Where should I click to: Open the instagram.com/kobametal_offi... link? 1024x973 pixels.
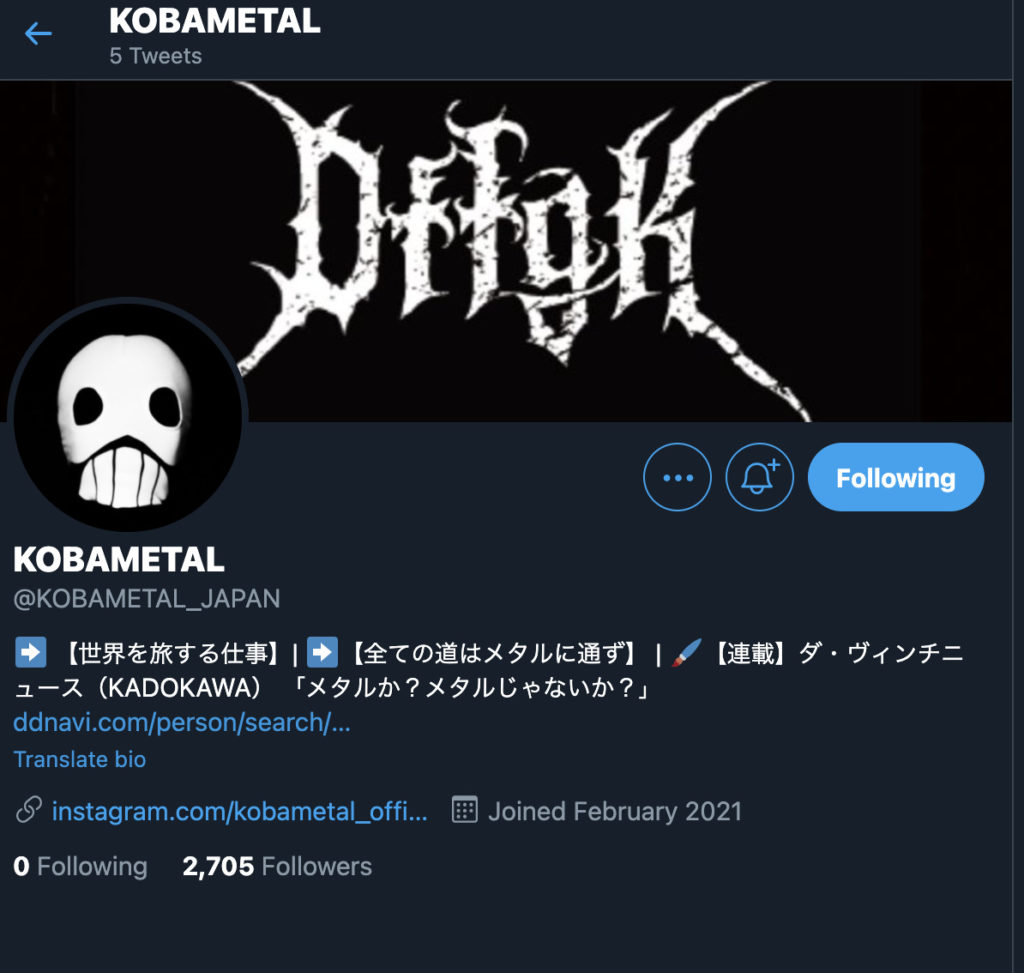tap(239, 810)
